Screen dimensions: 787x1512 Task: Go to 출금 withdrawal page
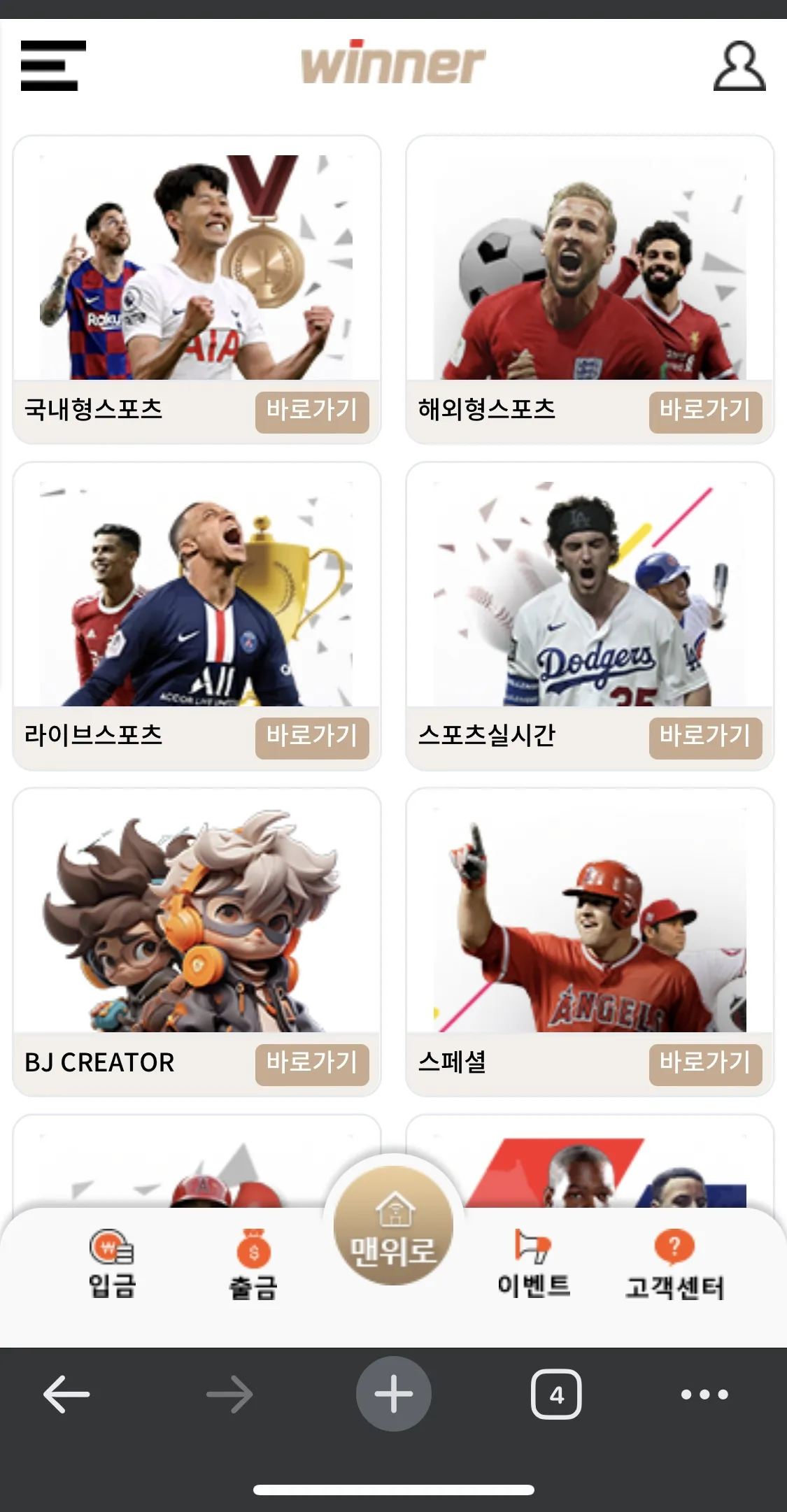253,1264
